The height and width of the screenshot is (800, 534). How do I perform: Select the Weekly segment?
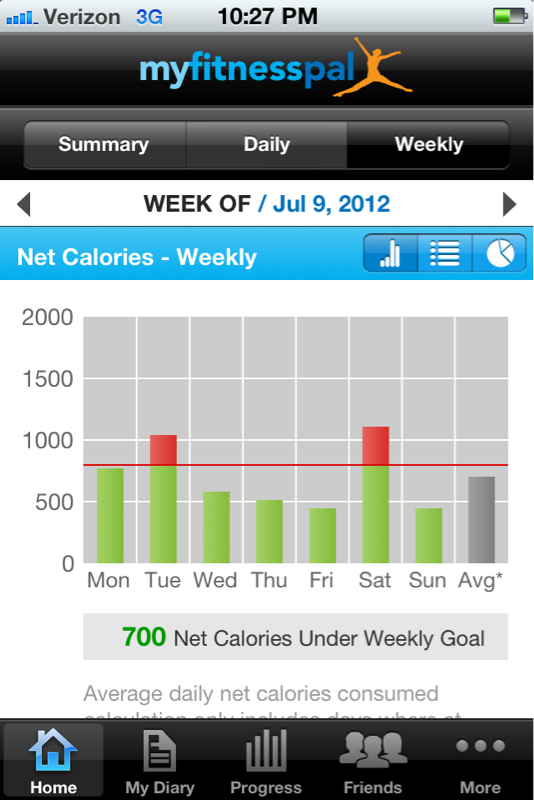pos(428,144)
